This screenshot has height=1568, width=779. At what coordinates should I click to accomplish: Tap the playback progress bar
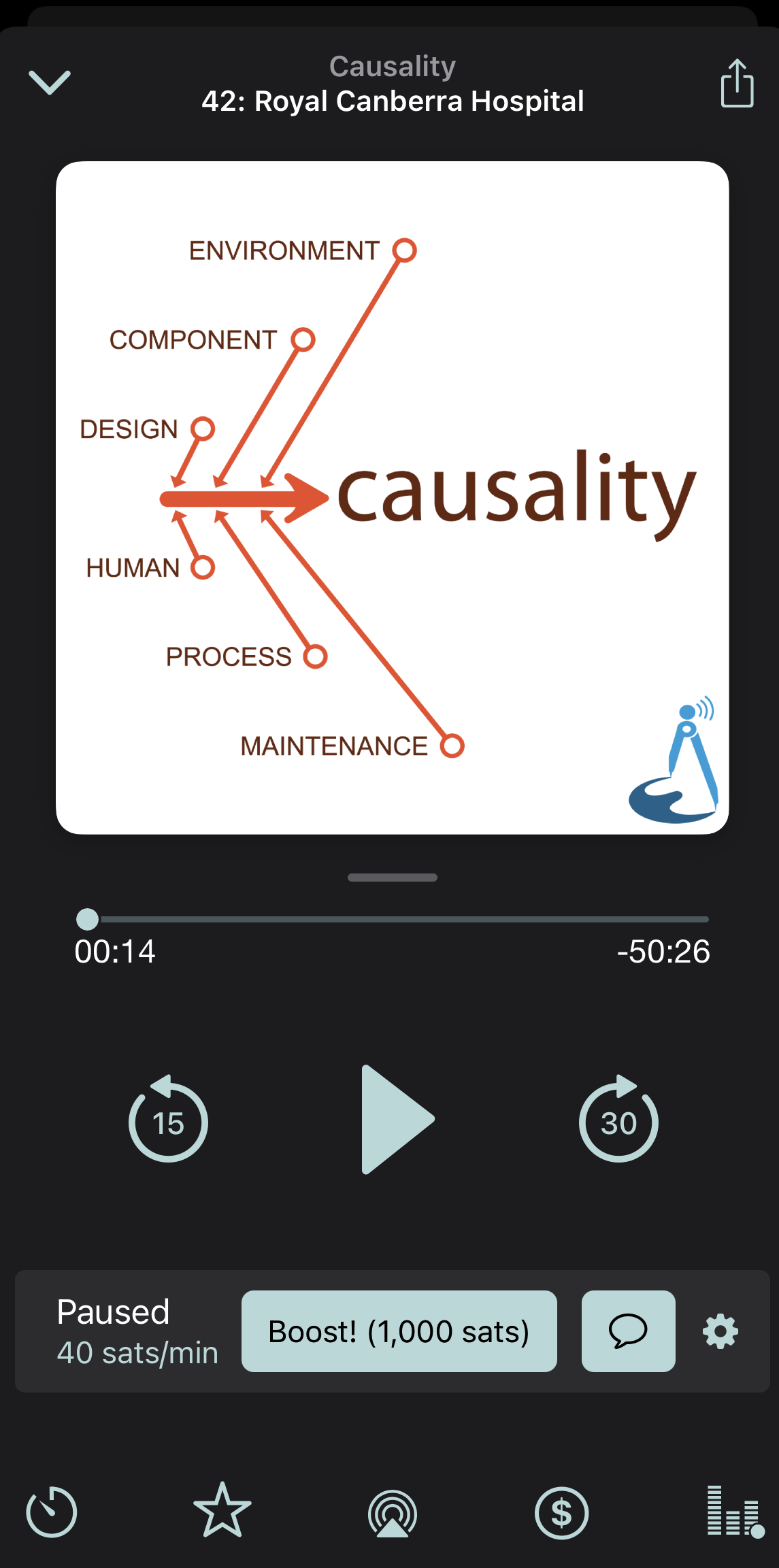coord(393,919)
